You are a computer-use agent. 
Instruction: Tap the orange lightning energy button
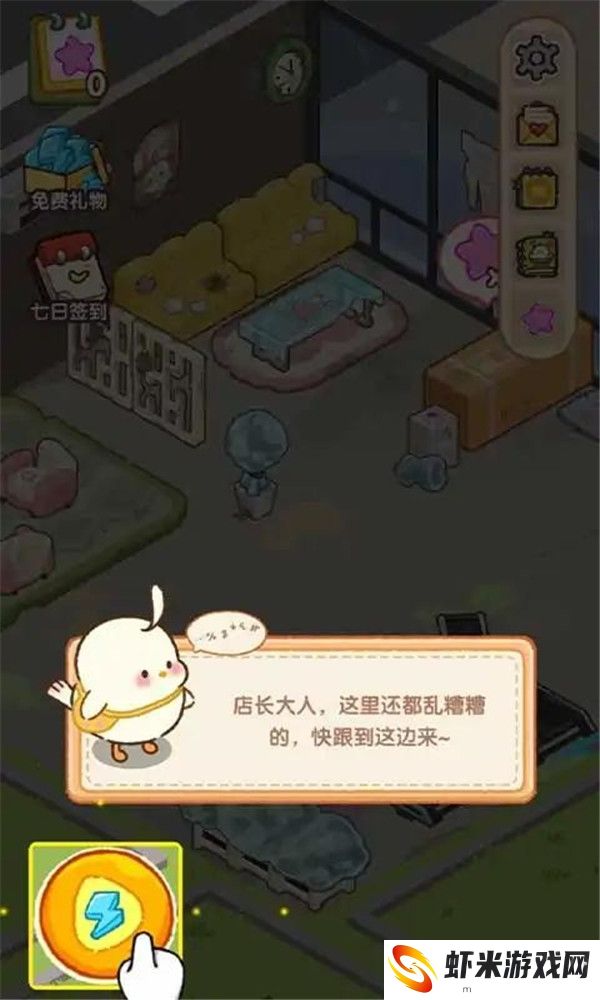105,912
